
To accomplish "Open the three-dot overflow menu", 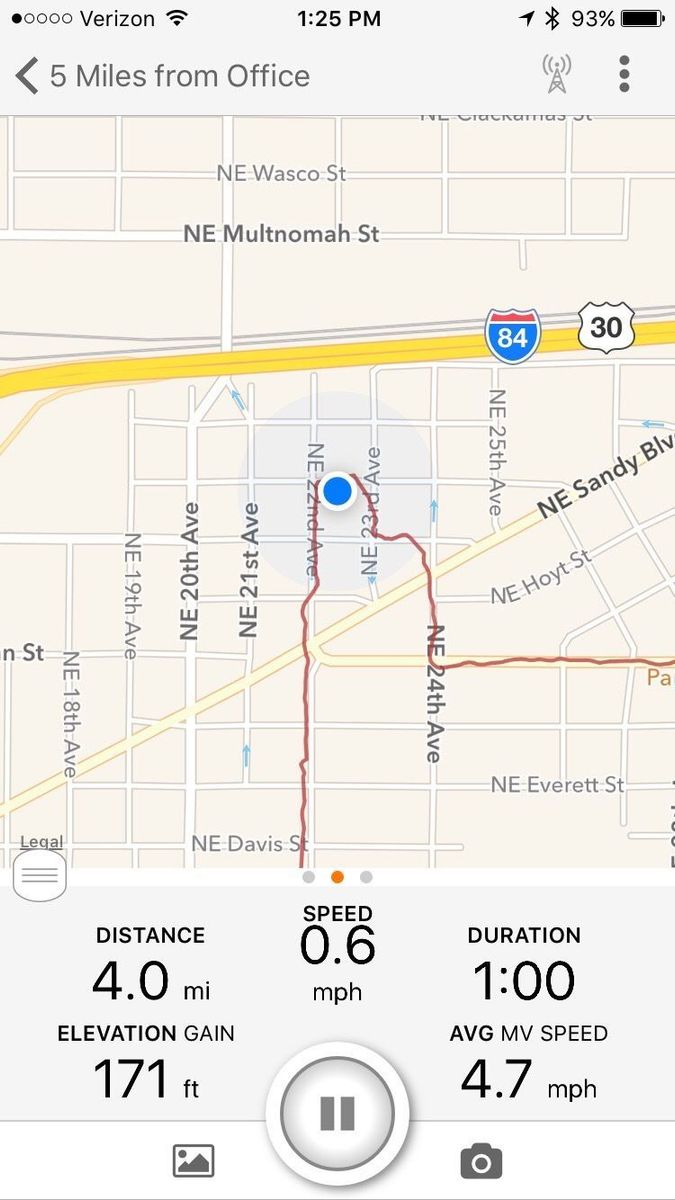I will click(624, 75).
